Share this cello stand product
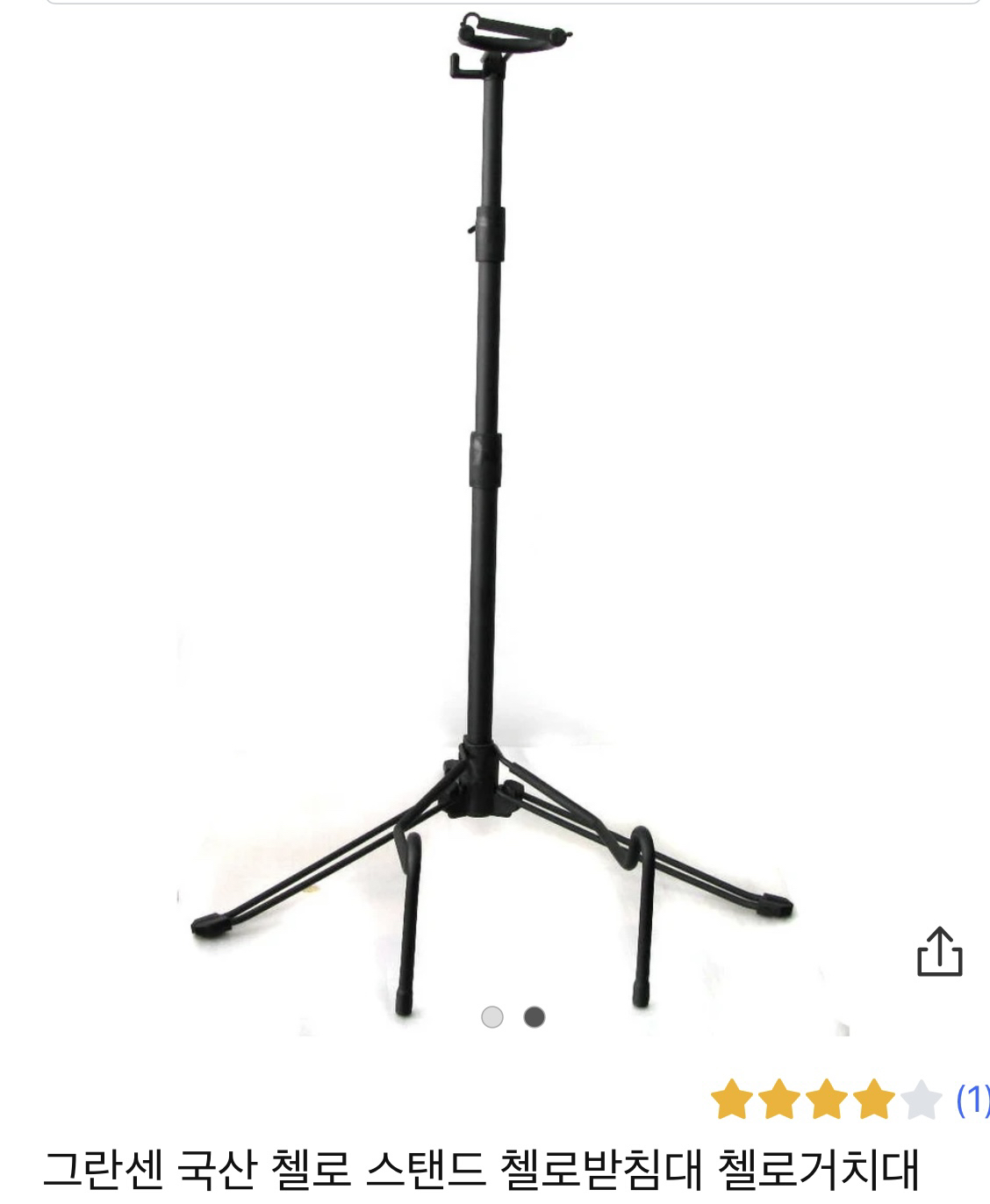 [939, 952]
